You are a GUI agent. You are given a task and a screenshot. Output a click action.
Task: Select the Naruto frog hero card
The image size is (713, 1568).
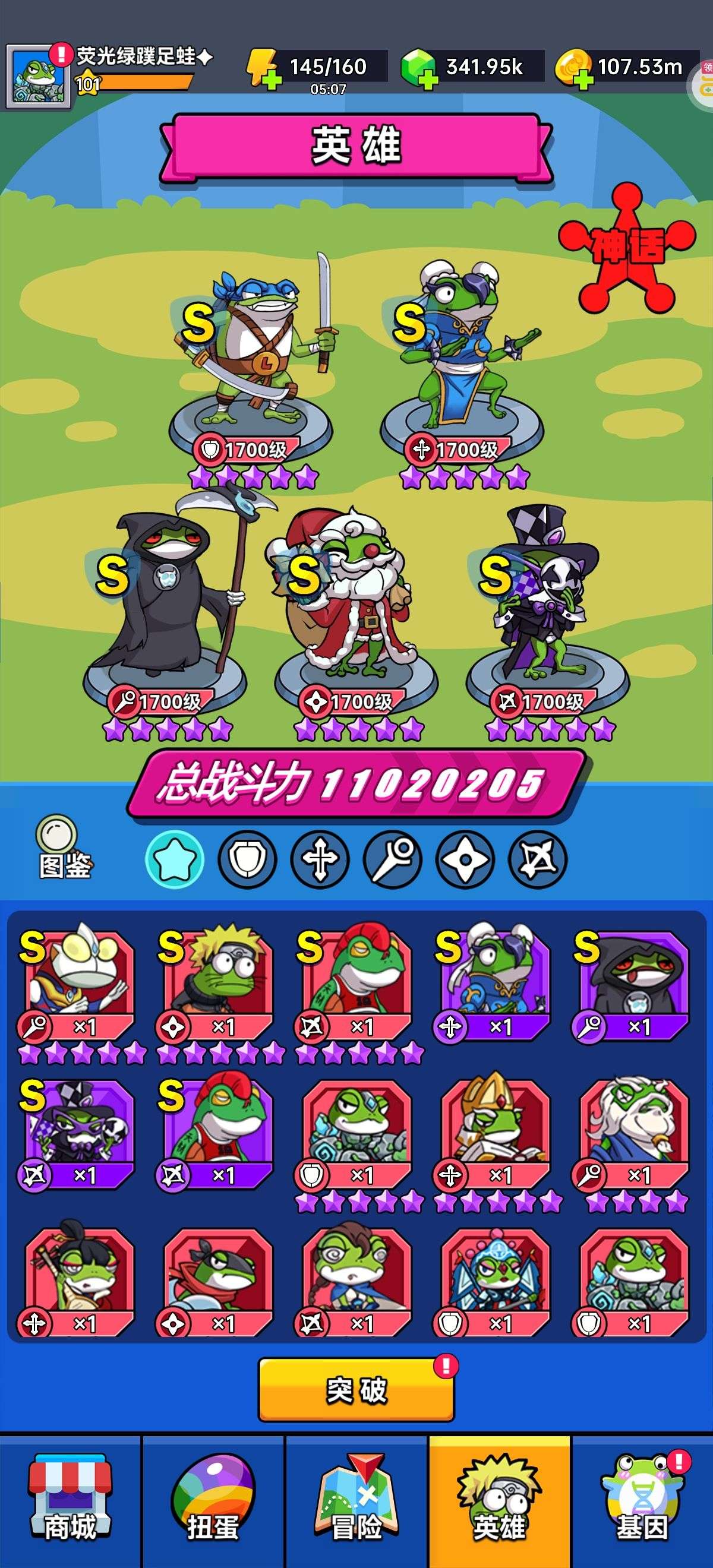pyautogui.click(x=218, y=981)
